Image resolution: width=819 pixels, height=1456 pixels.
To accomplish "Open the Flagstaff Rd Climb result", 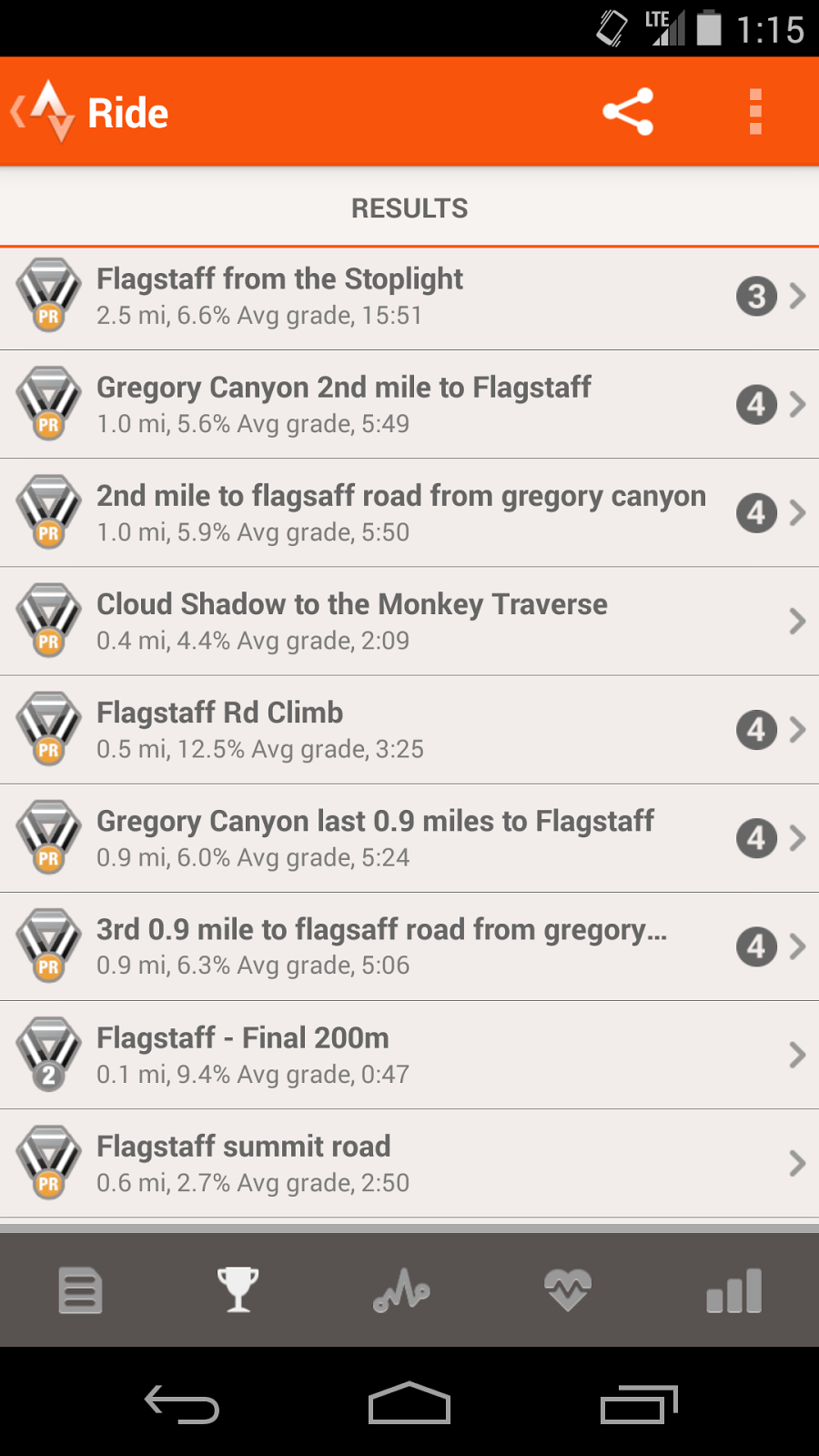I will (x=409, y=730).
